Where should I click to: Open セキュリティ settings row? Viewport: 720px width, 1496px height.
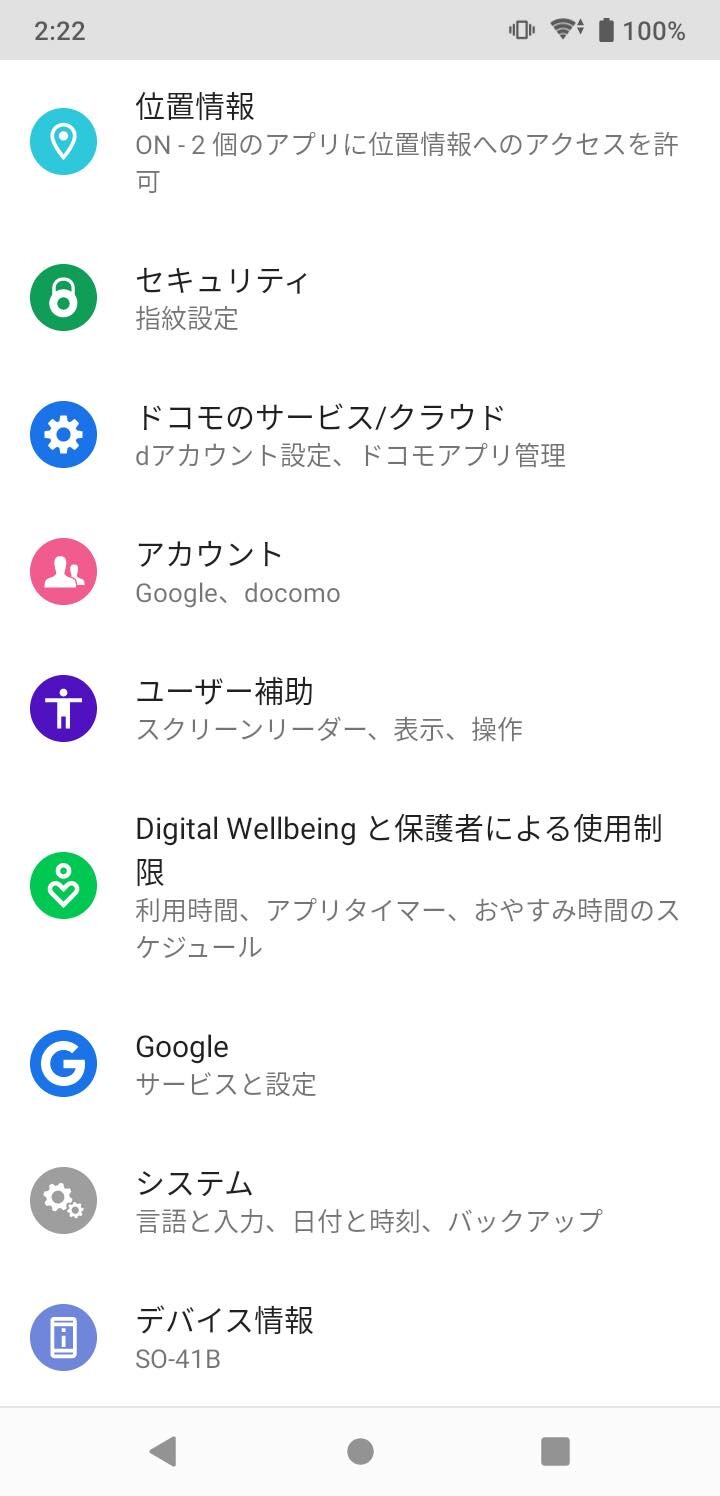click(360, 298)
